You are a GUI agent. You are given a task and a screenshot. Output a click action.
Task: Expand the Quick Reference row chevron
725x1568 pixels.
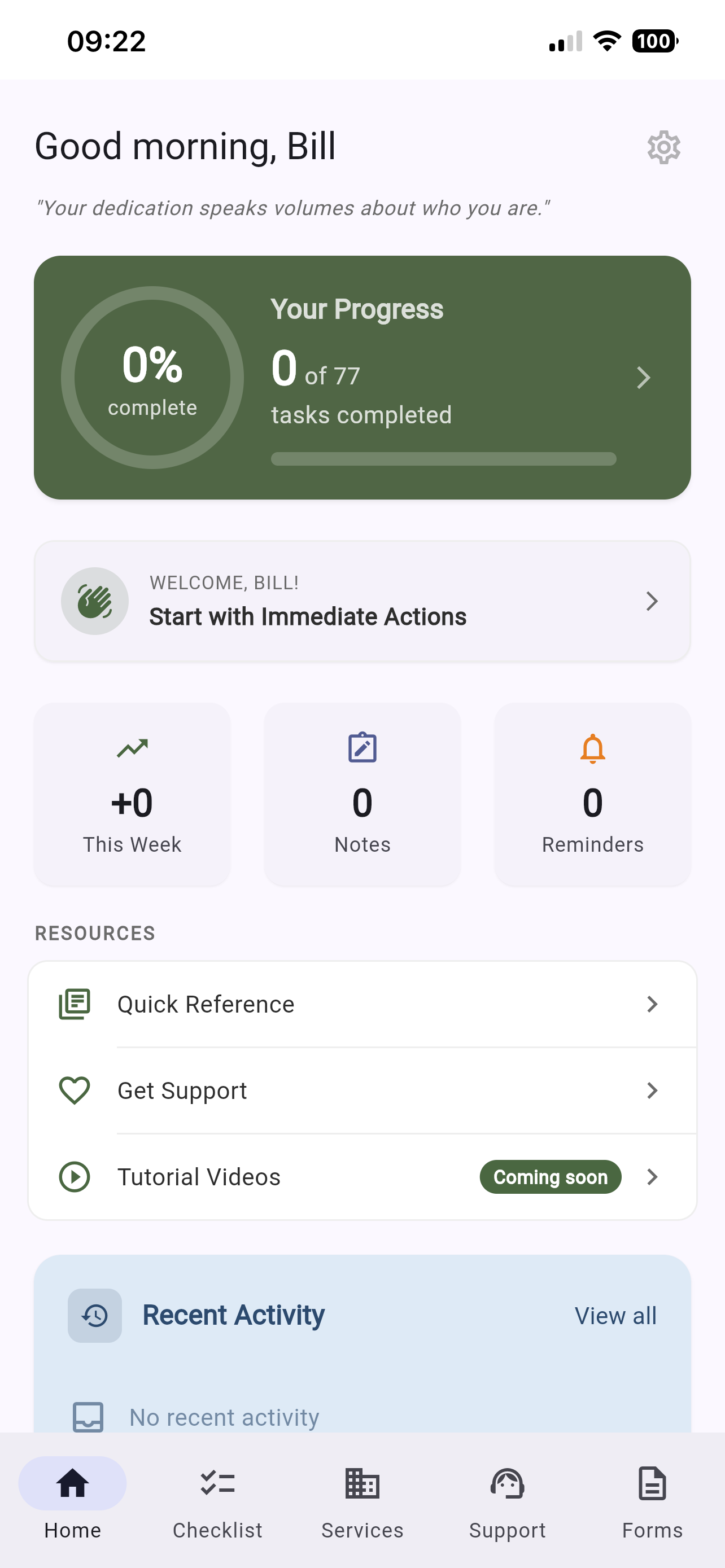coord(653,1004)
